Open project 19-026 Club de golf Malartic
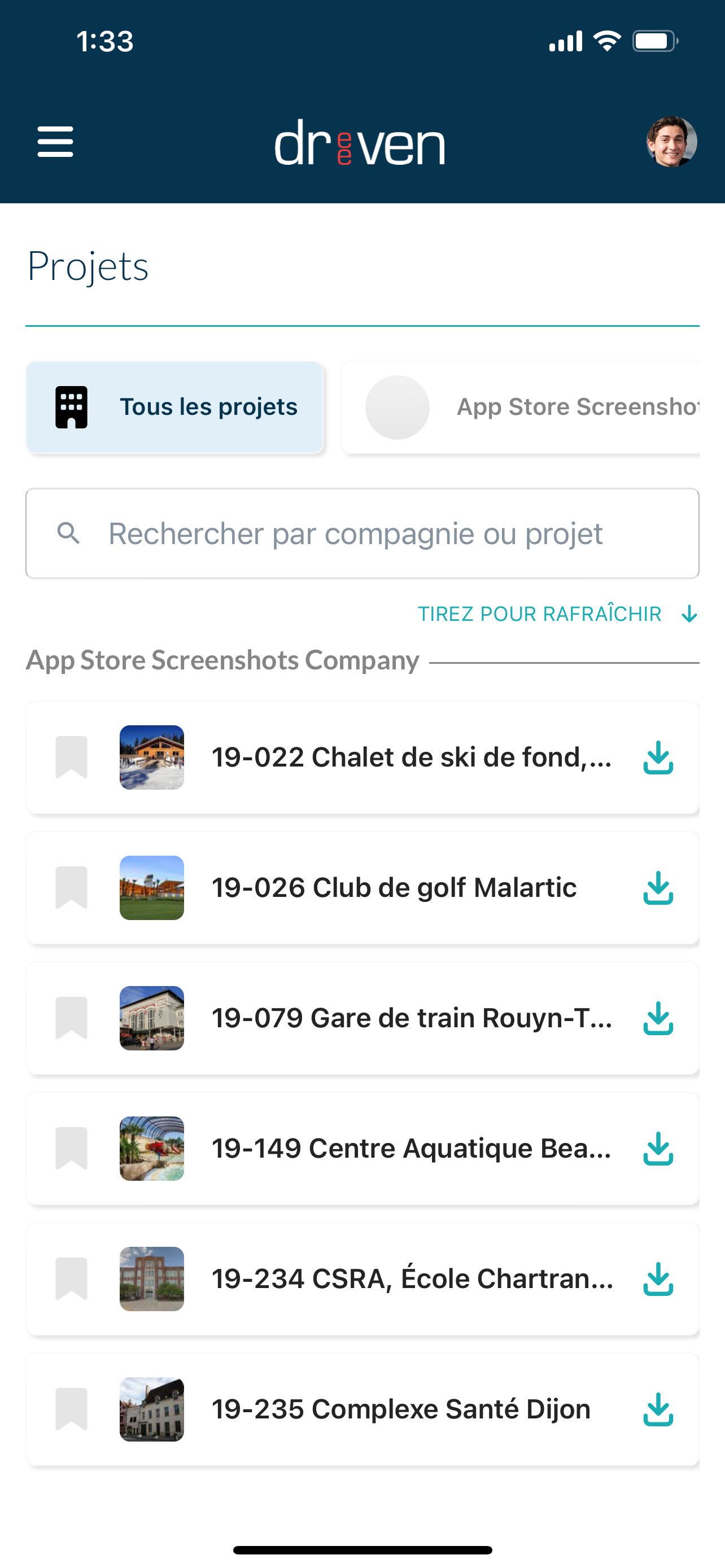 click(394, 888)
